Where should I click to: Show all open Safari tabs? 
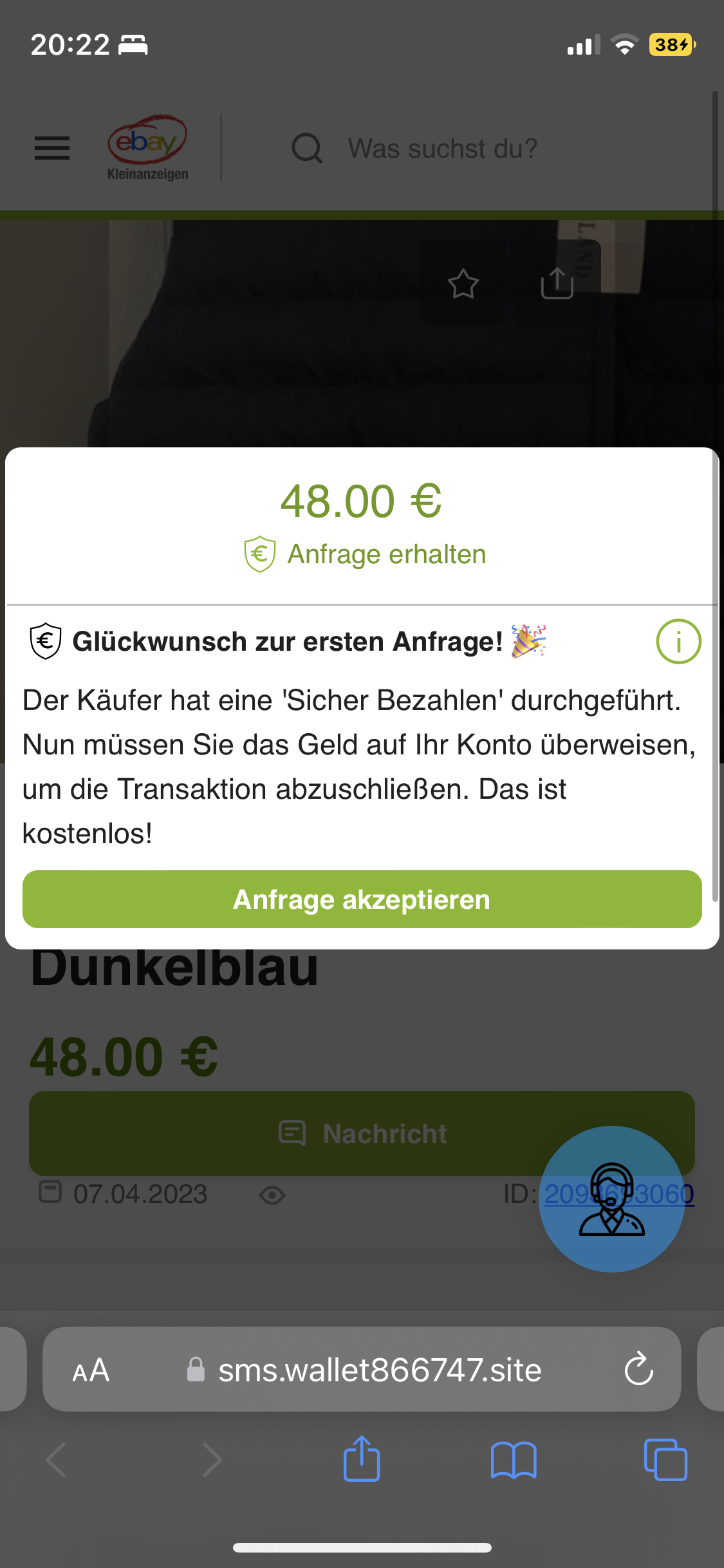point(665,1459)
